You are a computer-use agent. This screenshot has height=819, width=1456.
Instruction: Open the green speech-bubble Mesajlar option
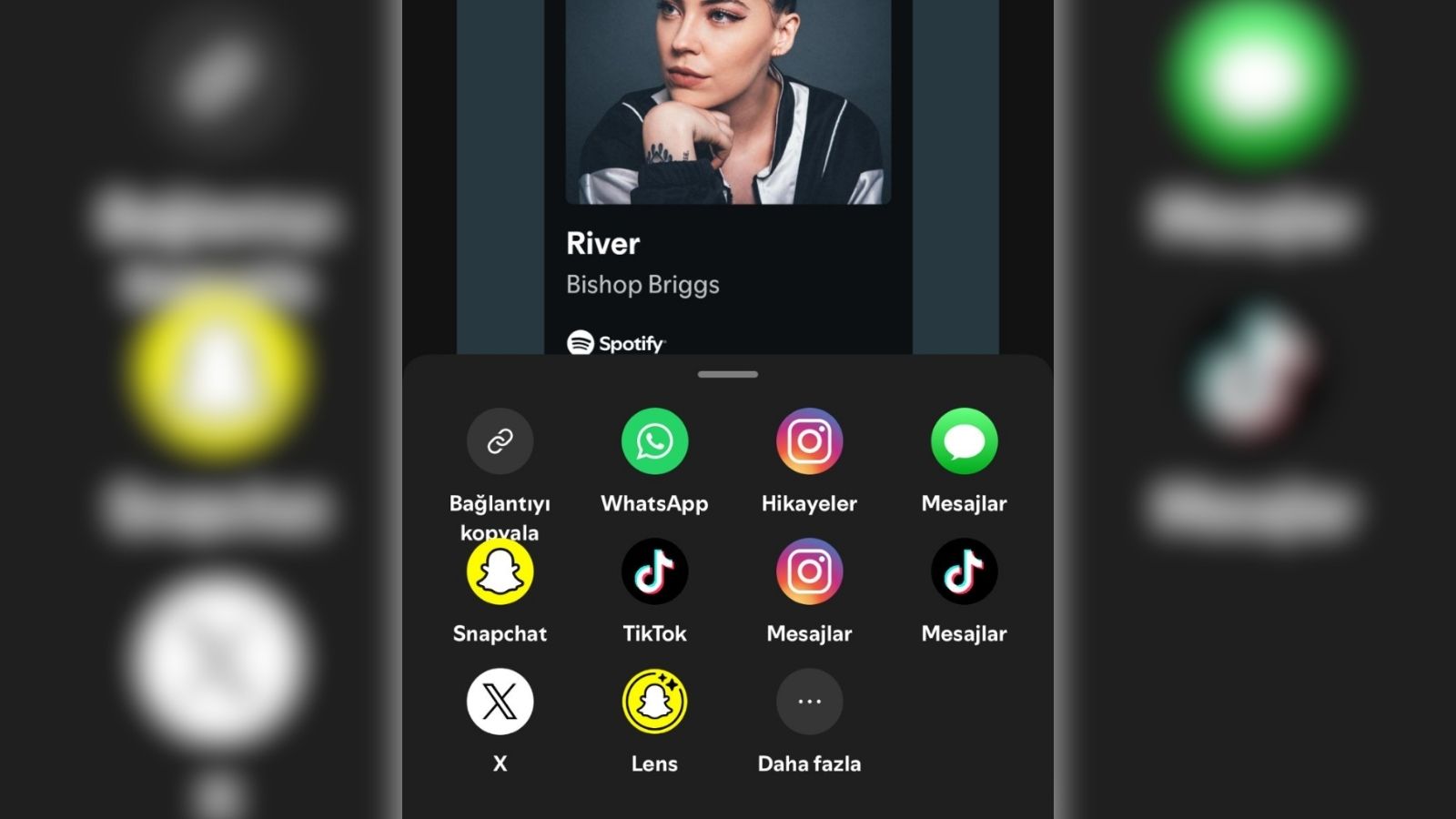click(x=964, y=442)
